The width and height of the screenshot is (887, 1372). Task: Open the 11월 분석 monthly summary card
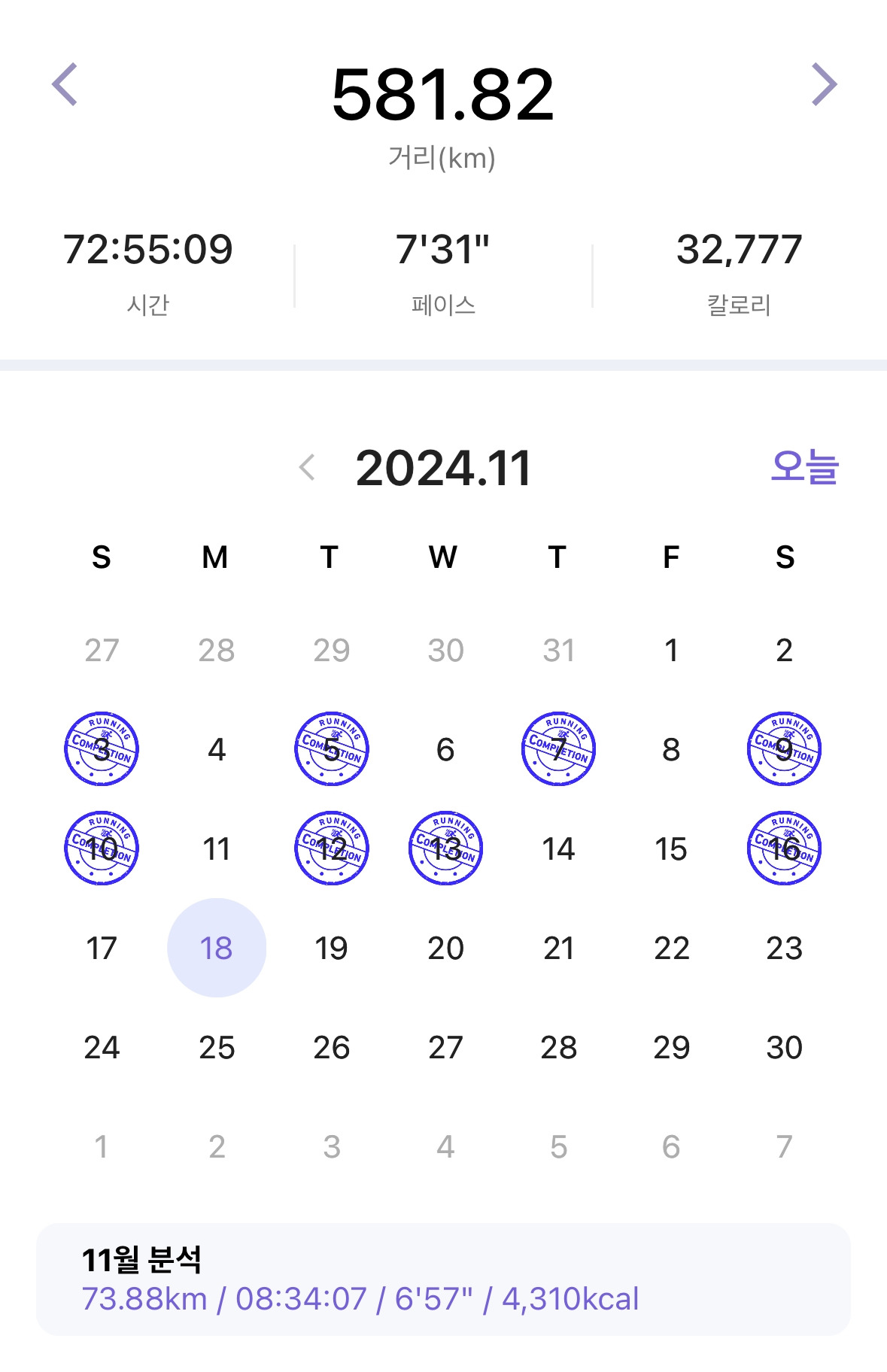tap(443, 1279)
